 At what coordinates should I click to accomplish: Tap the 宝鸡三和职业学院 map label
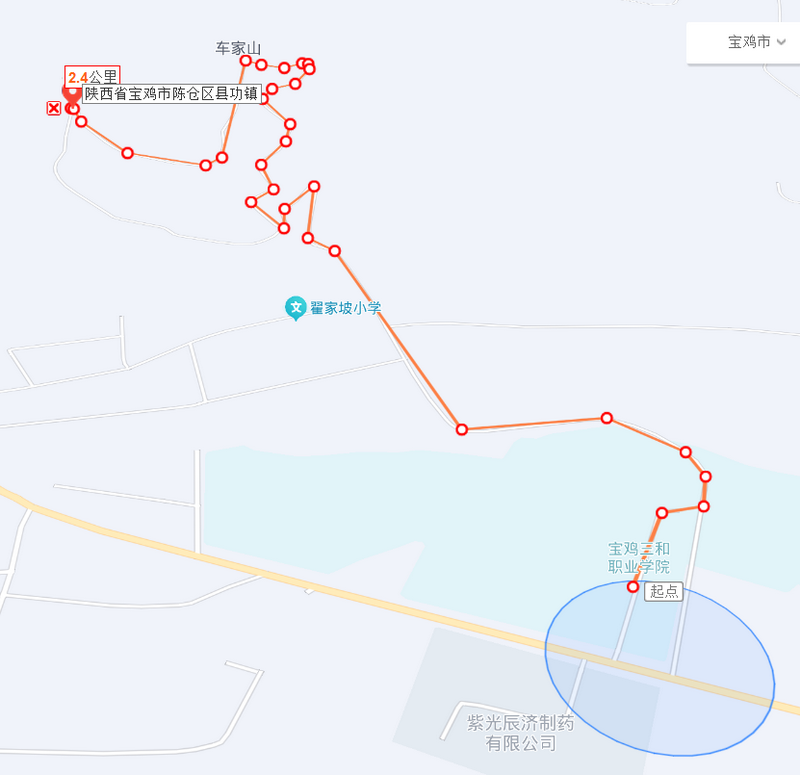(x=639, y=558)
